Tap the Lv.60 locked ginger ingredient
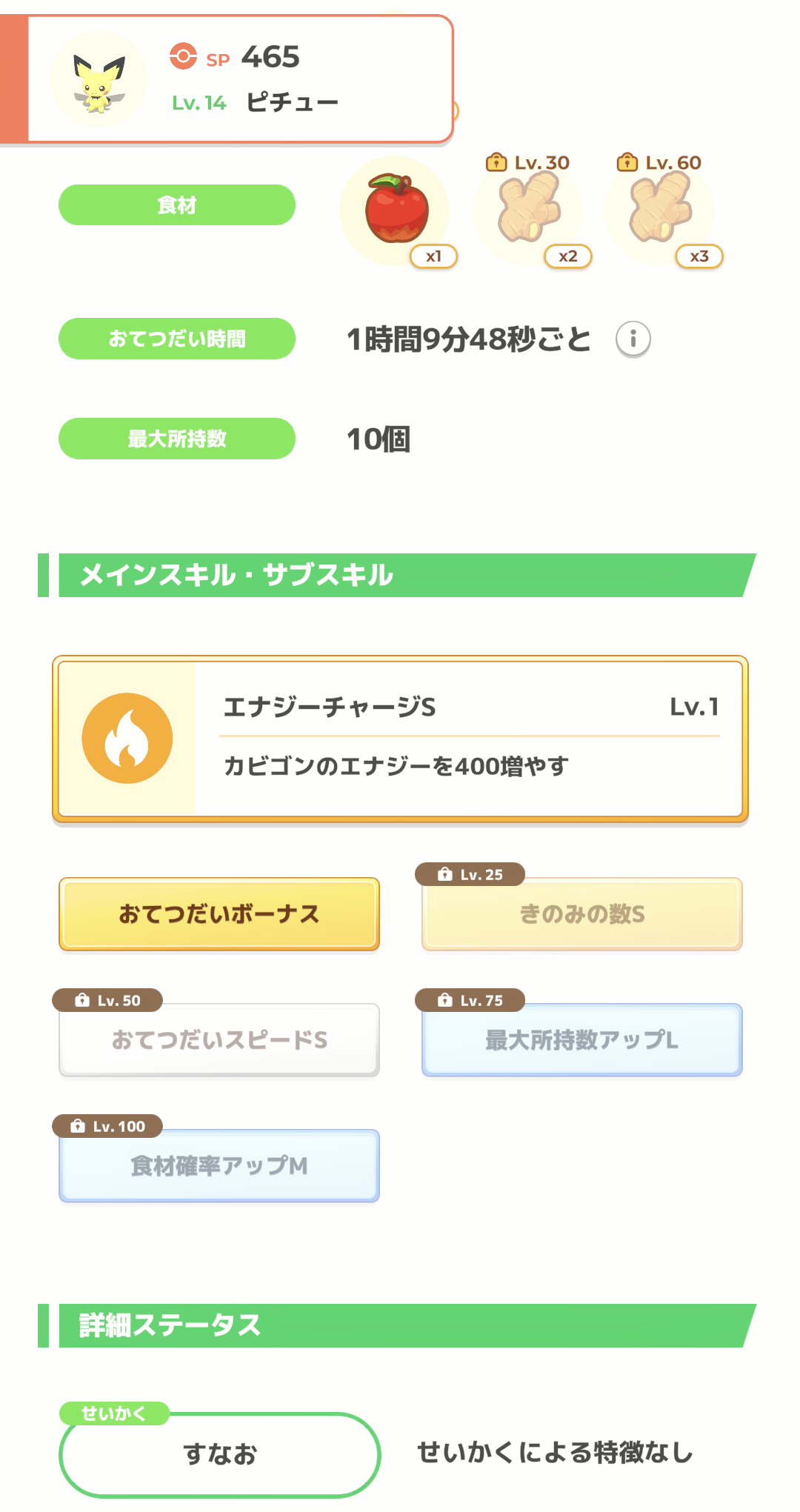This screenshot has width=800, height=1512. (659, 211)
